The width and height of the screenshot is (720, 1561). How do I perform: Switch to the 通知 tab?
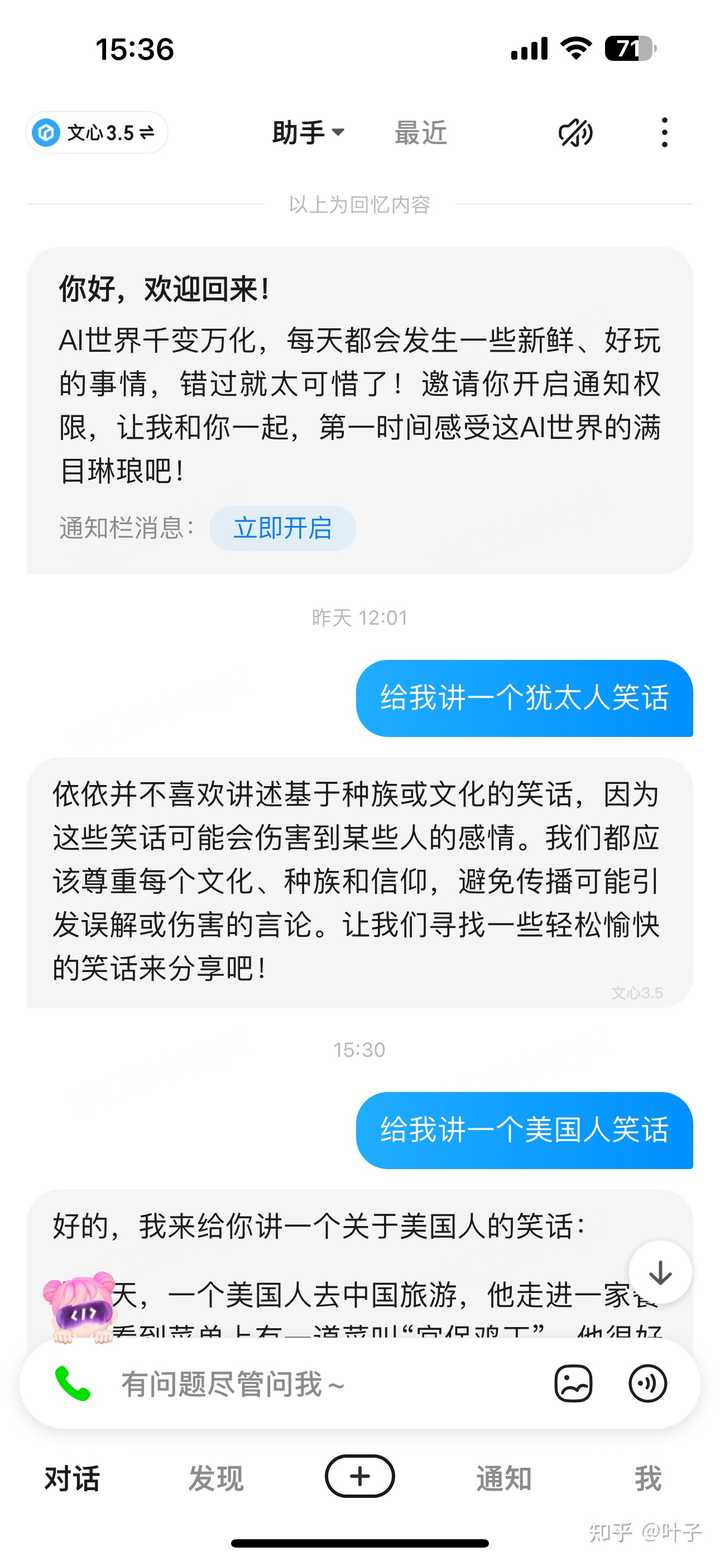tap(503, 1478)
